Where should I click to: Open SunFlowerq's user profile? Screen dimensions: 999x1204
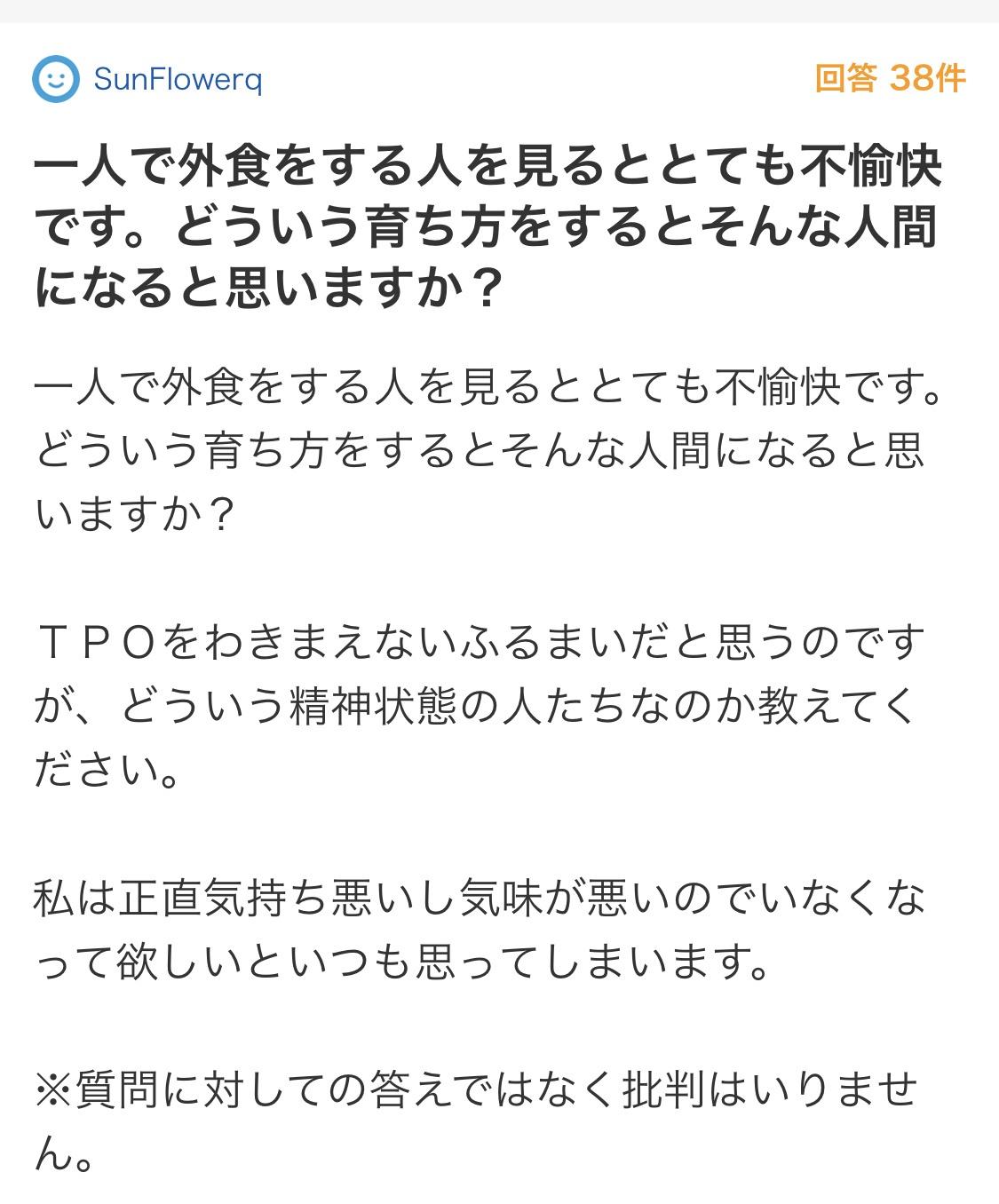[177, 80]
